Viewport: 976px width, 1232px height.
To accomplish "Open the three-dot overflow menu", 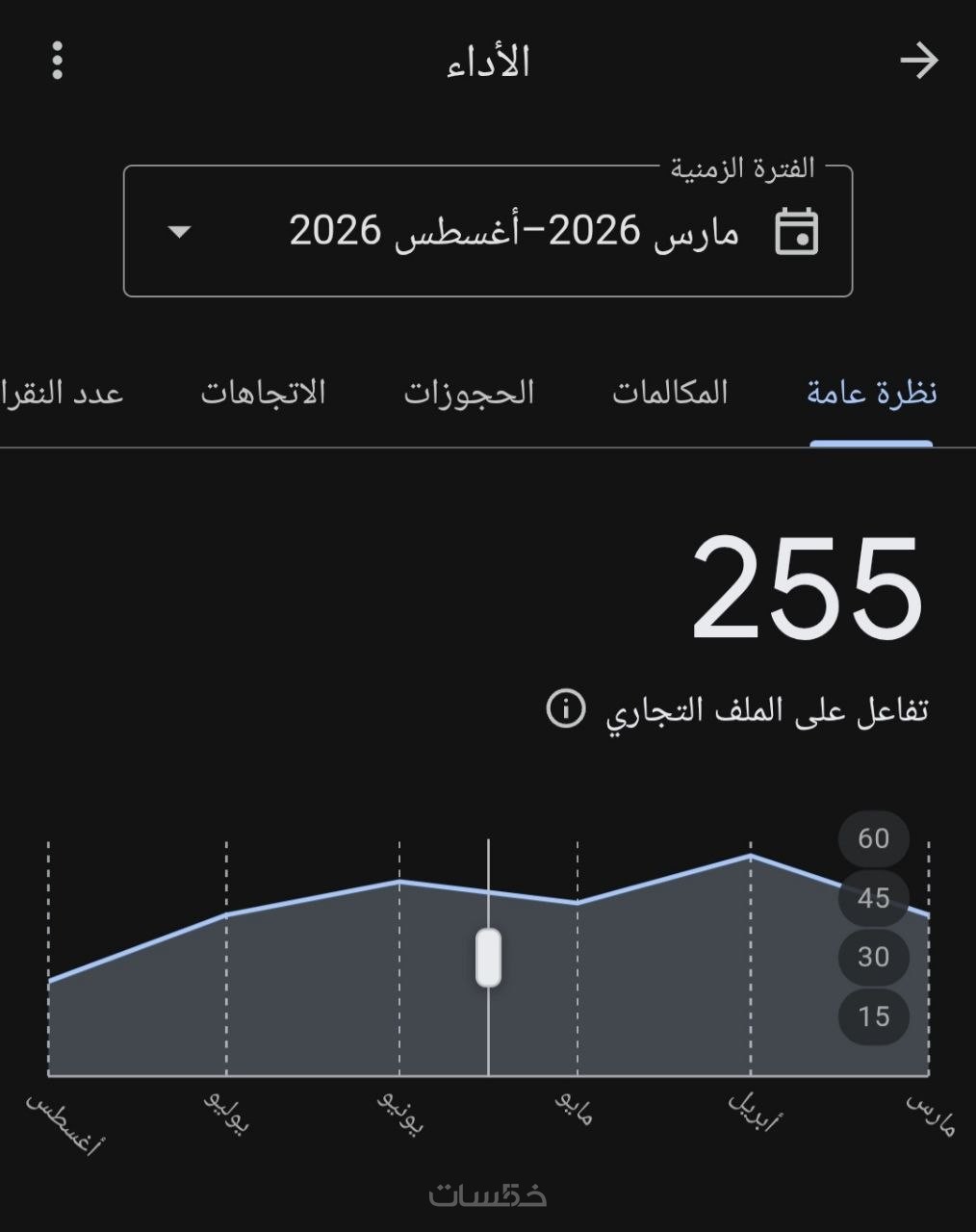I will pyautogui.click(x=58, y=61).
